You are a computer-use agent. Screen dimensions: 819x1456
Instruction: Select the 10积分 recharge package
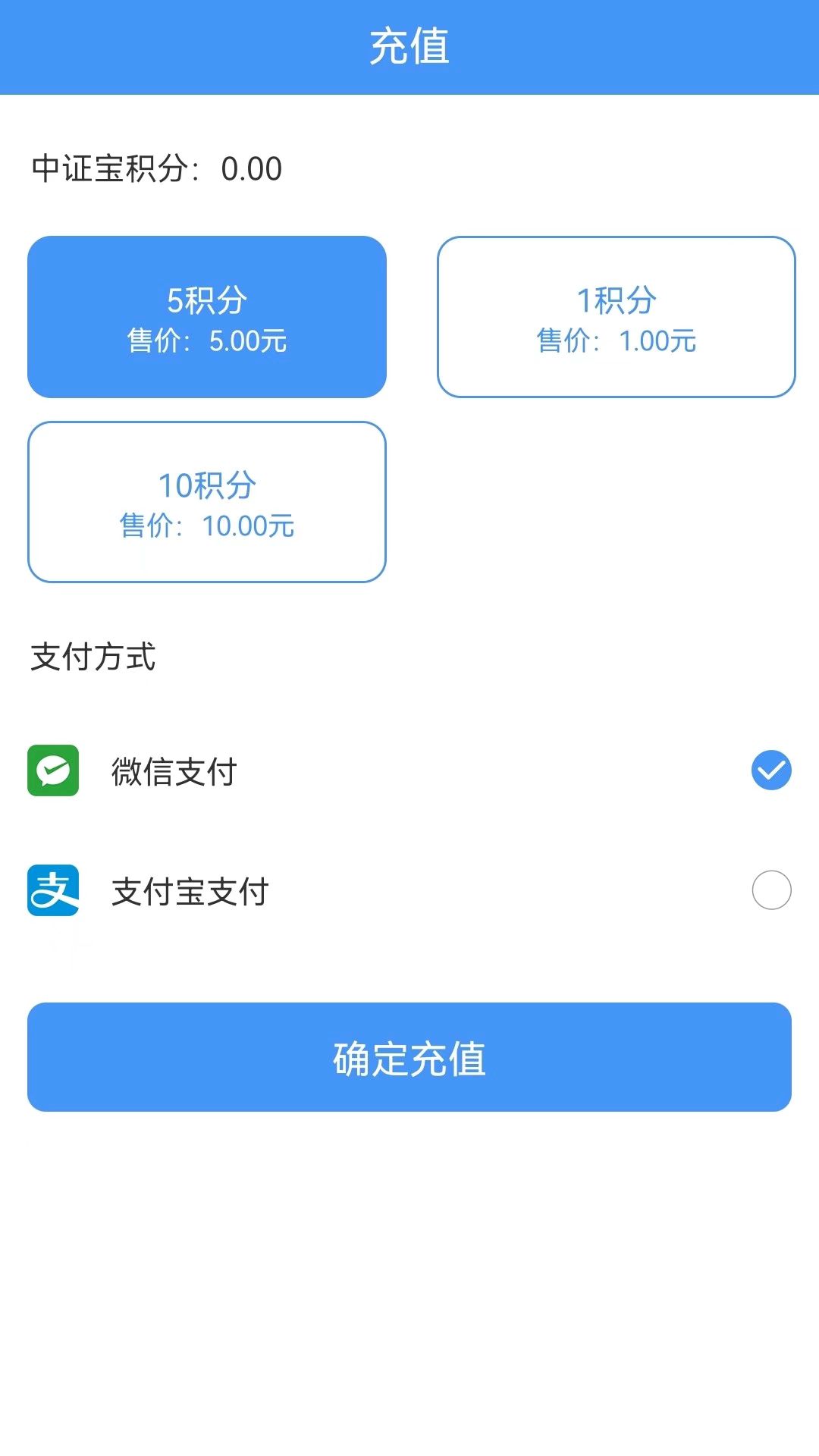206,502
